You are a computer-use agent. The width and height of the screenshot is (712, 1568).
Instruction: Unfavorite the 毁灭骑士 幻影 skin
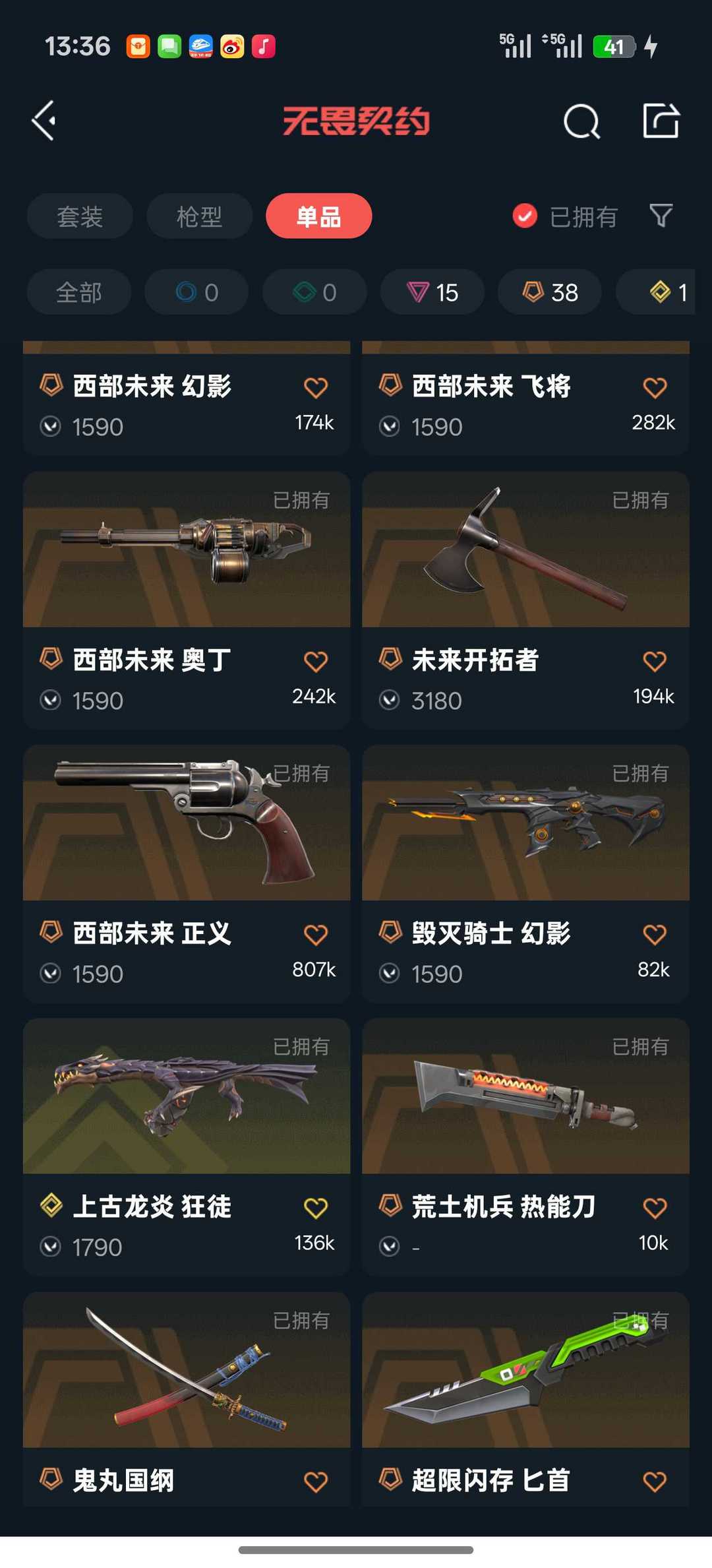pyautogui.click(x=654, y=934)
